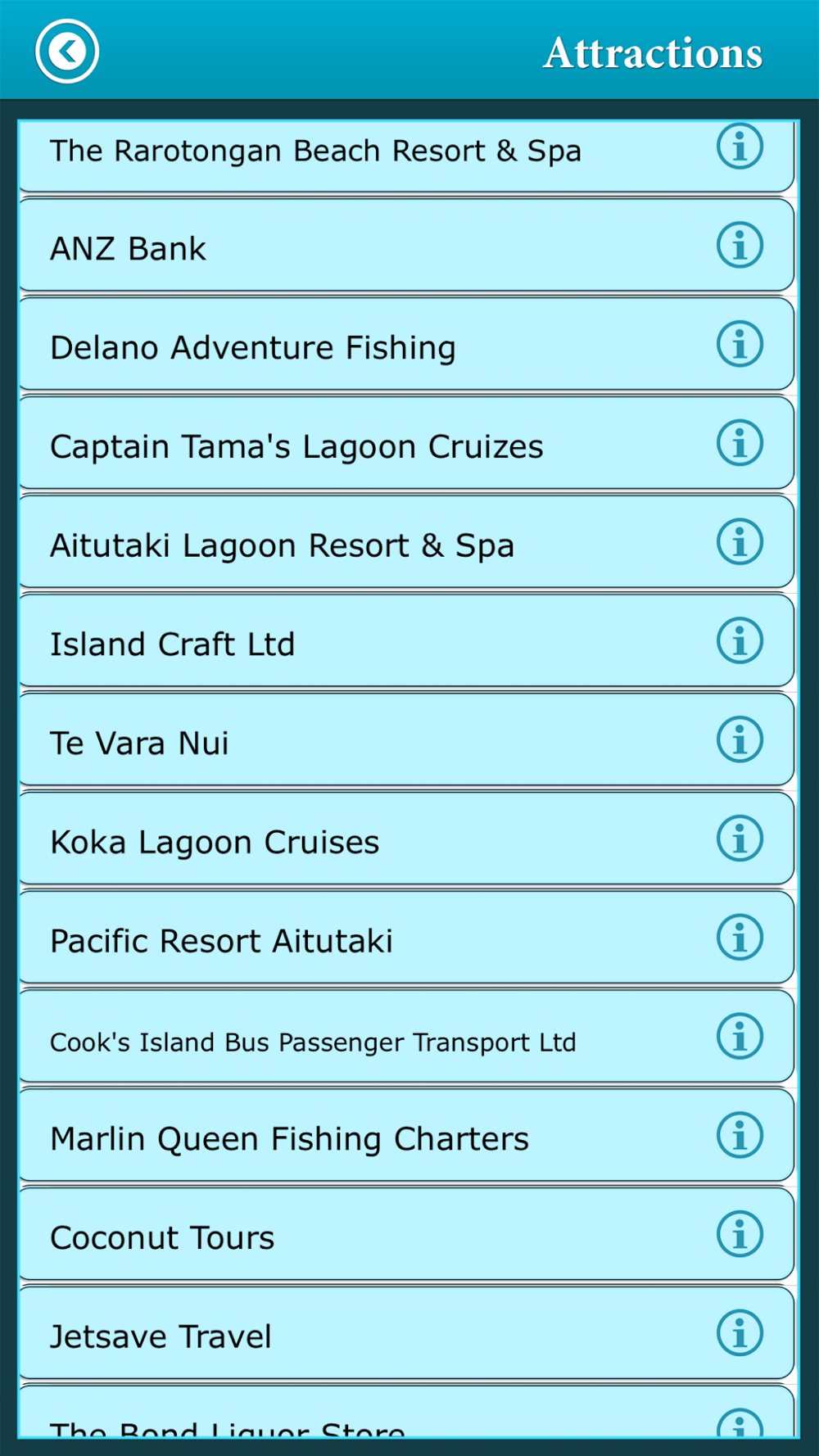Tap info icon for Marlin Queen Fishing Charters
The width and height of the screenshot is (819, 1456).
click(740, 1135)
